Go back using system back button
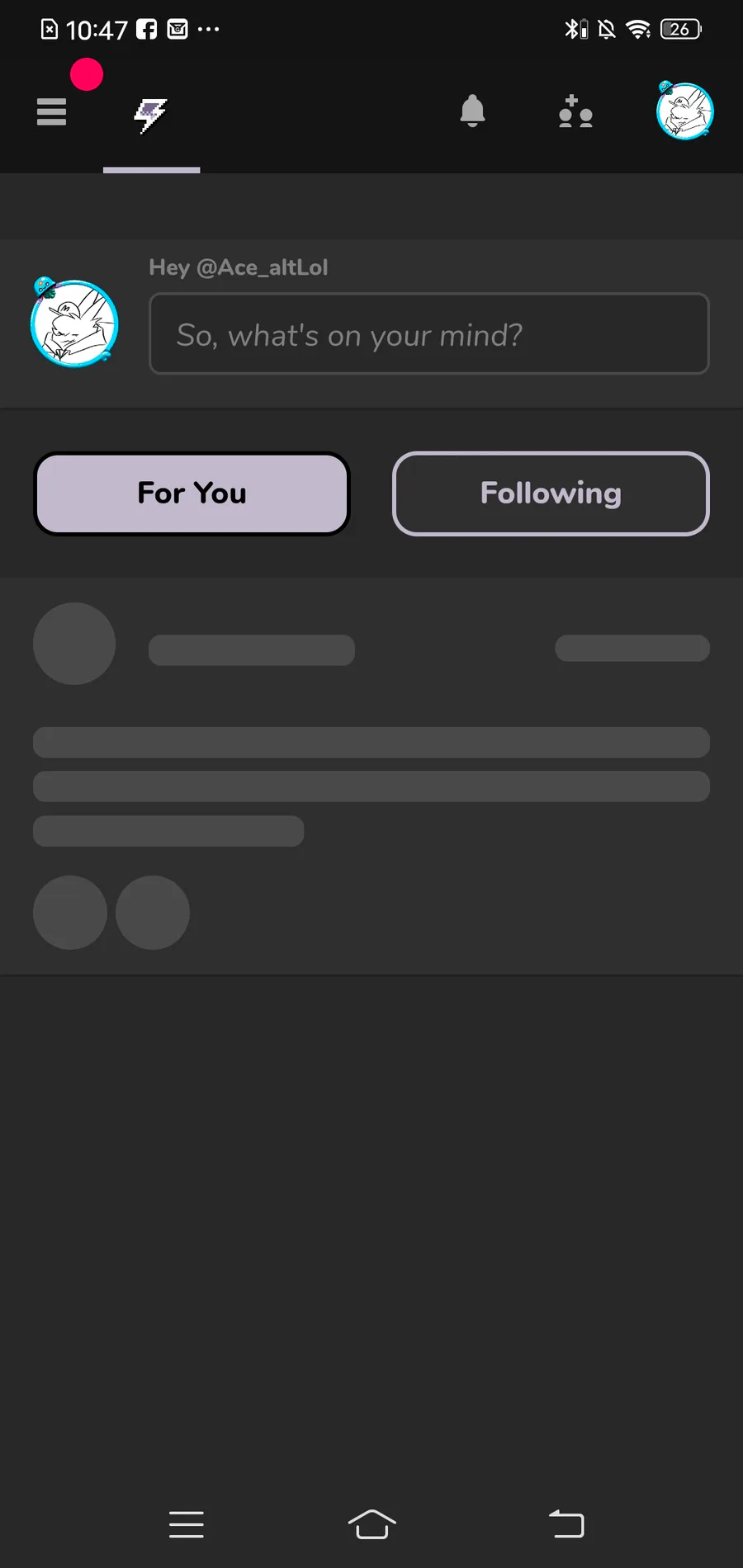 click(x=566, y=1523)
